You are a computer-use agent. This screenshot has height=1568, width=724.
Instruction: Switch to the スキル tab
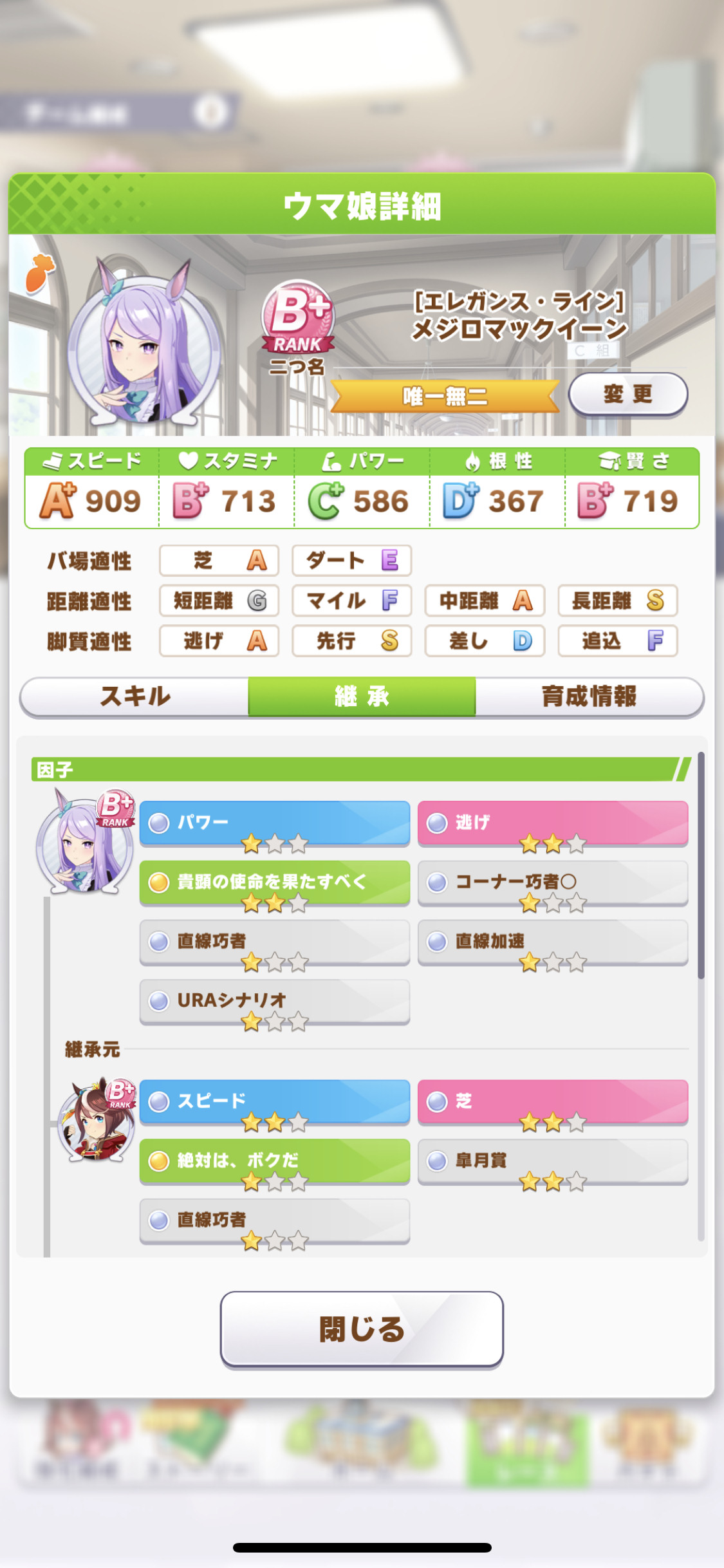click(135, 696)
